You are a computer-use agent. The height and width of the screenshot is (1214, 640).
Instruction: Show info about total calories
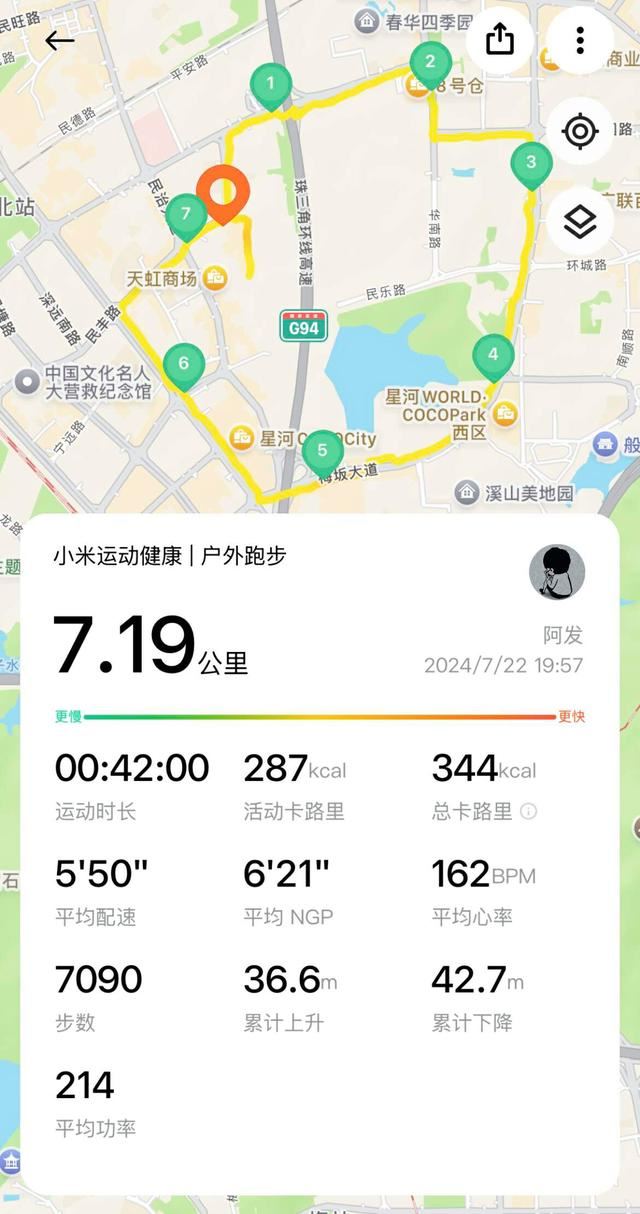click(528, 812)
